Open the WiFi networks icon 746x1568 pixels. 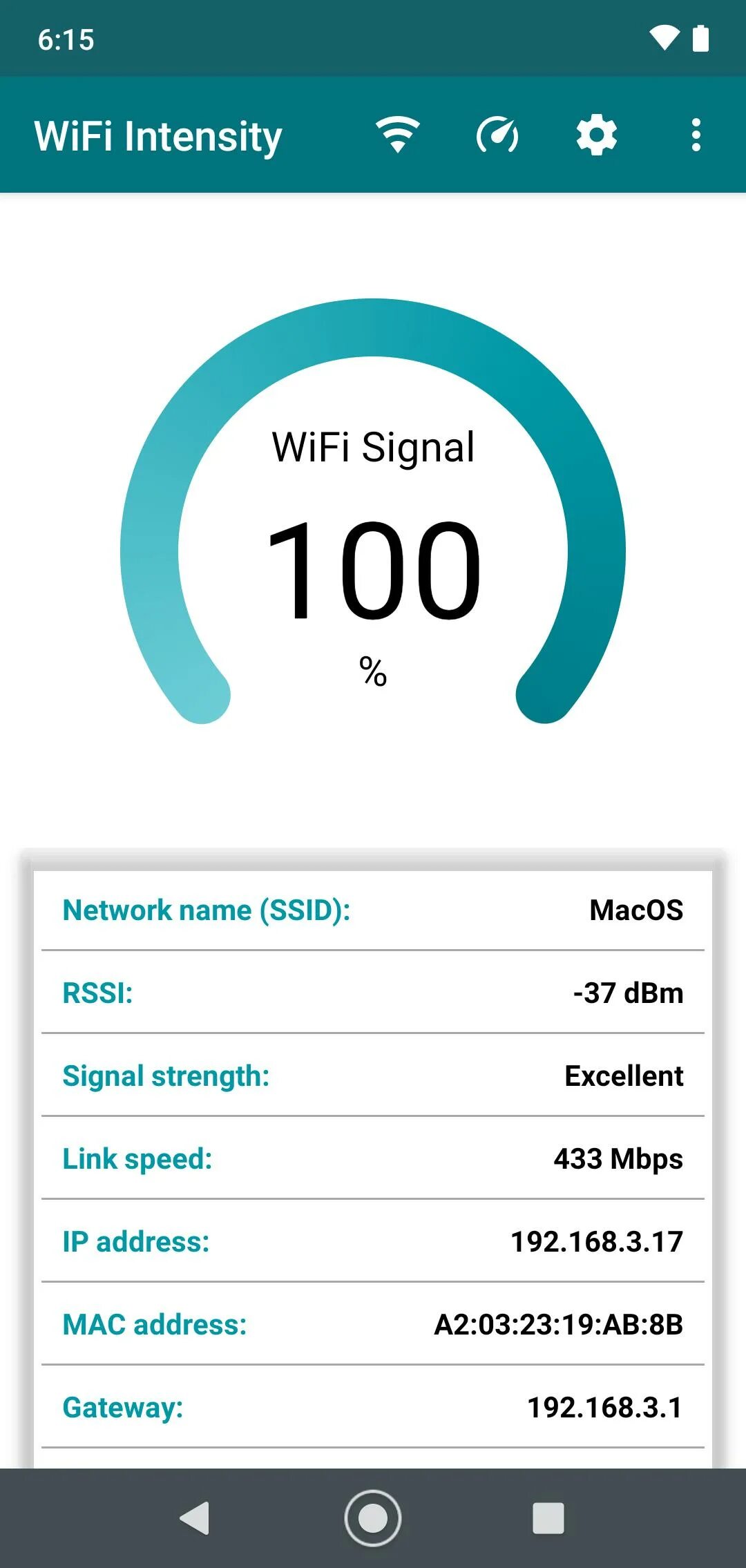(x=398, y=135)
